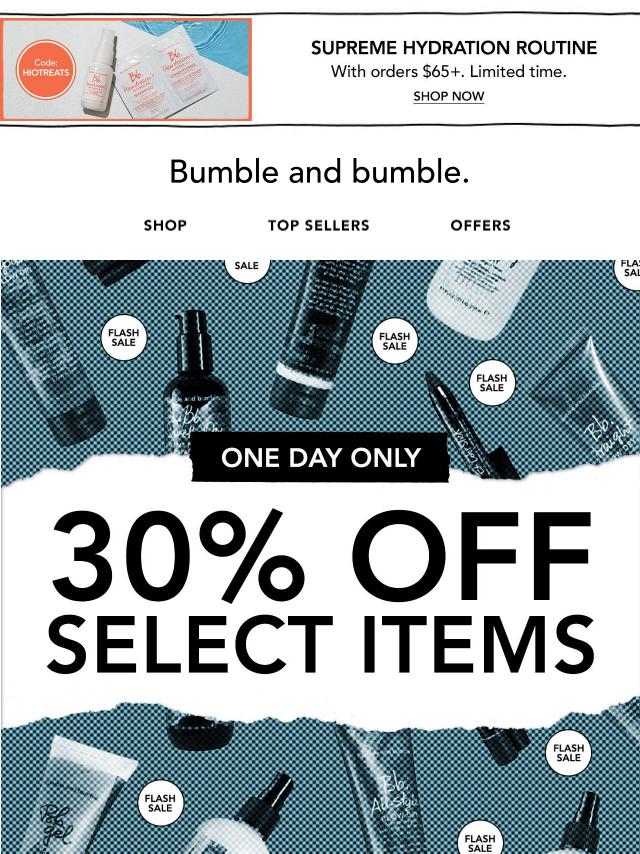Screen dimensions: 640x854
Task: Open the HIOTREATS hydration routine image
Action: [127, 69]
